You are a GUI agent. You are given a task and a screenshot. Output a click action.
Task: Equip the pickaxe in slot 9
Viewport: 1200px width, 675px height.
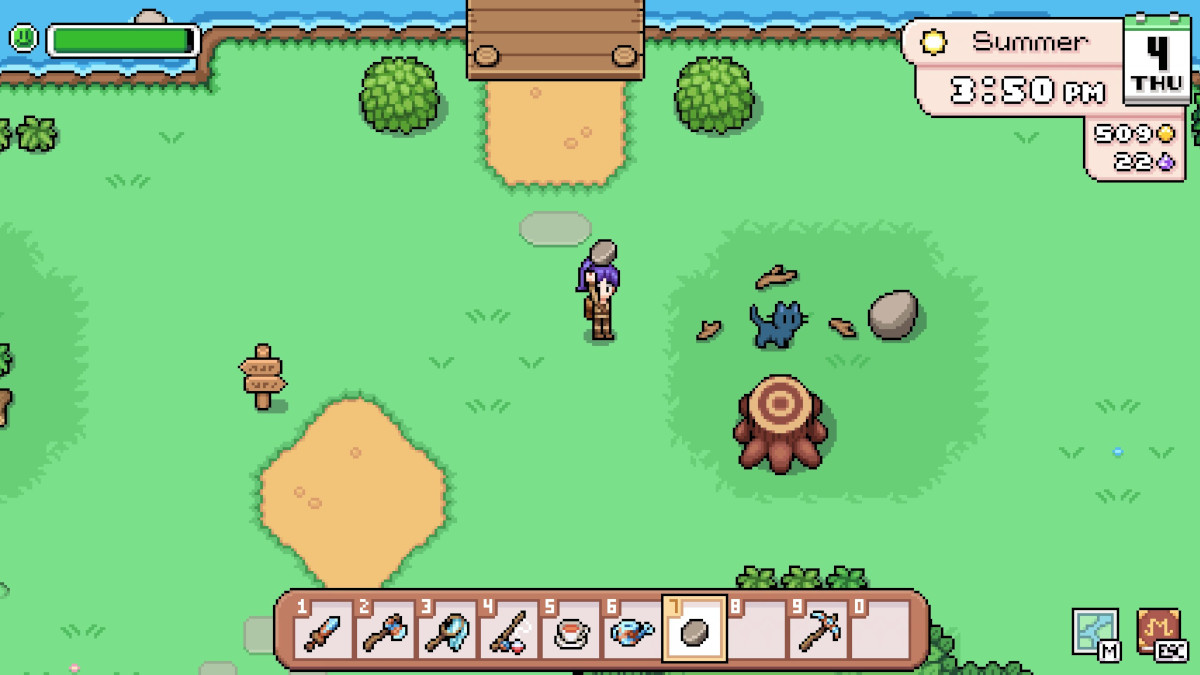coord(819,631)
